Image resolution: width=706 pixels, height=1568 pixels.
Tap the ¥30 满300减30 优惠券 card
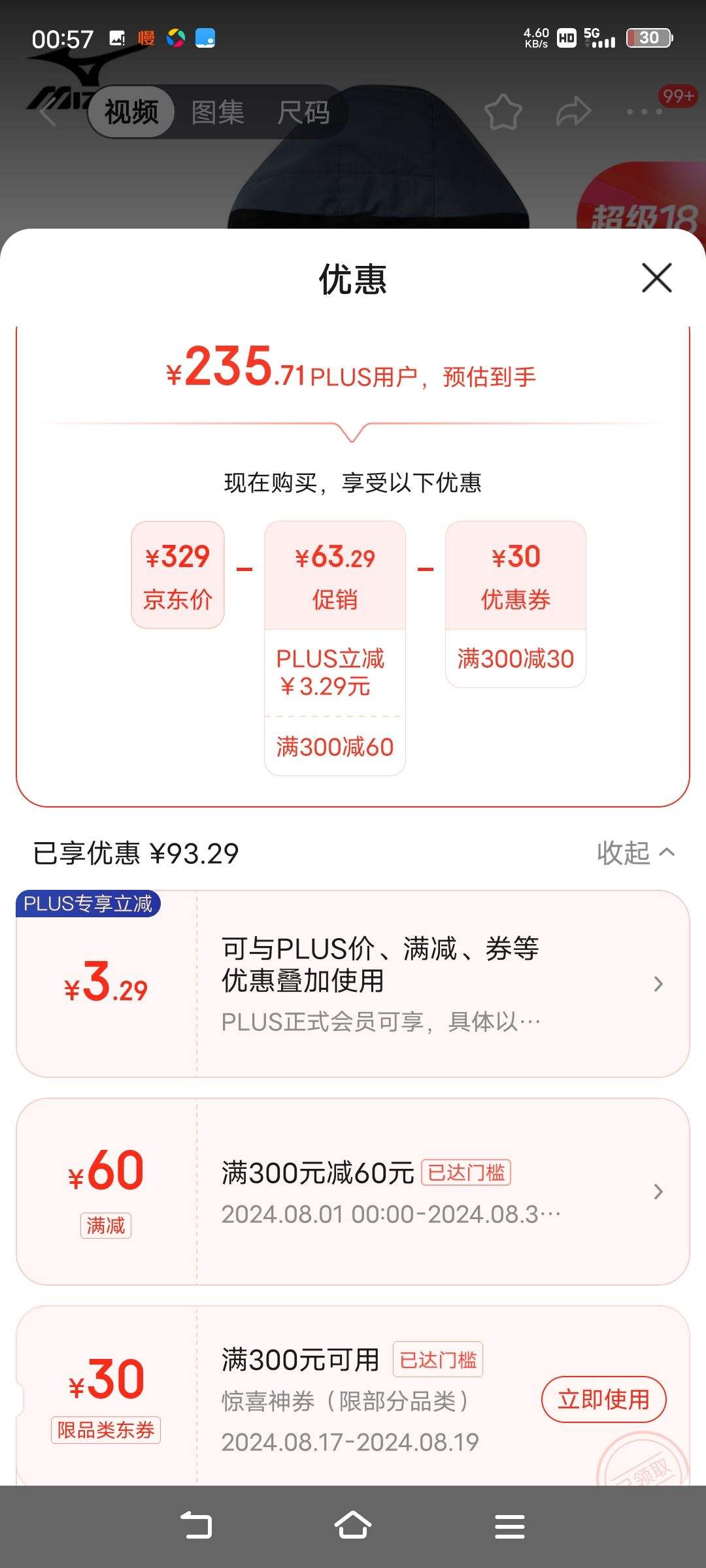click(516, 601)
